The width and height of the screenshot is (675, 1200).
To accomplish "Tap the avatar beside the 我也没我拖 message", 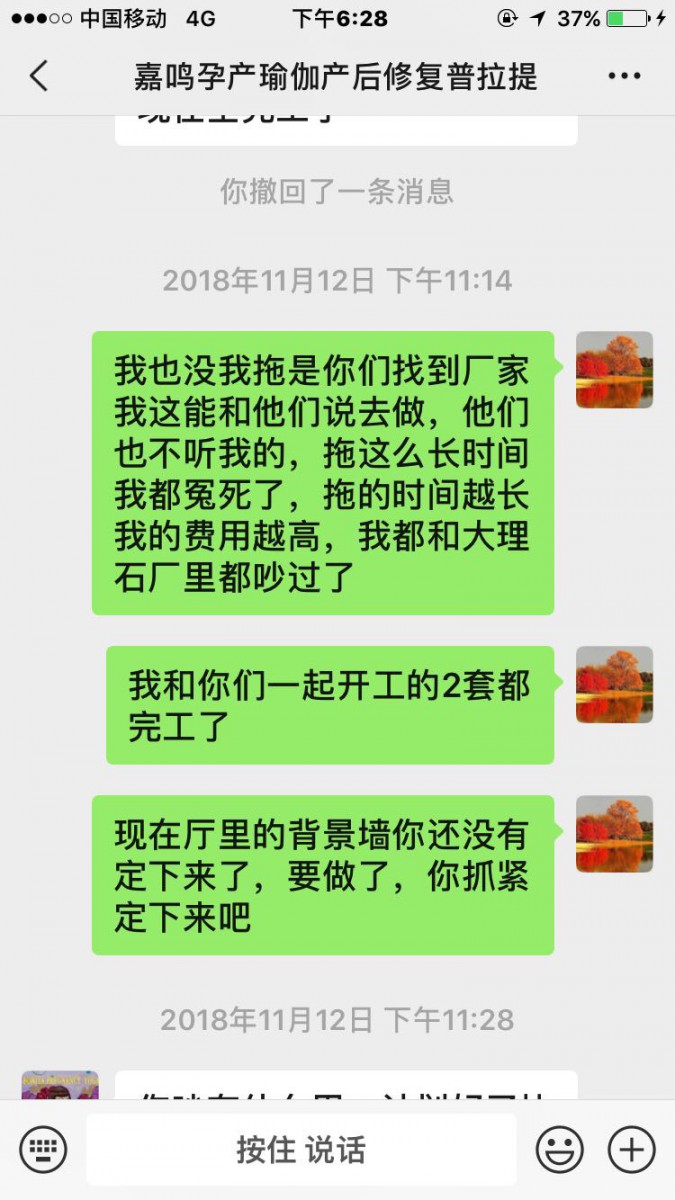I will 614,370.
